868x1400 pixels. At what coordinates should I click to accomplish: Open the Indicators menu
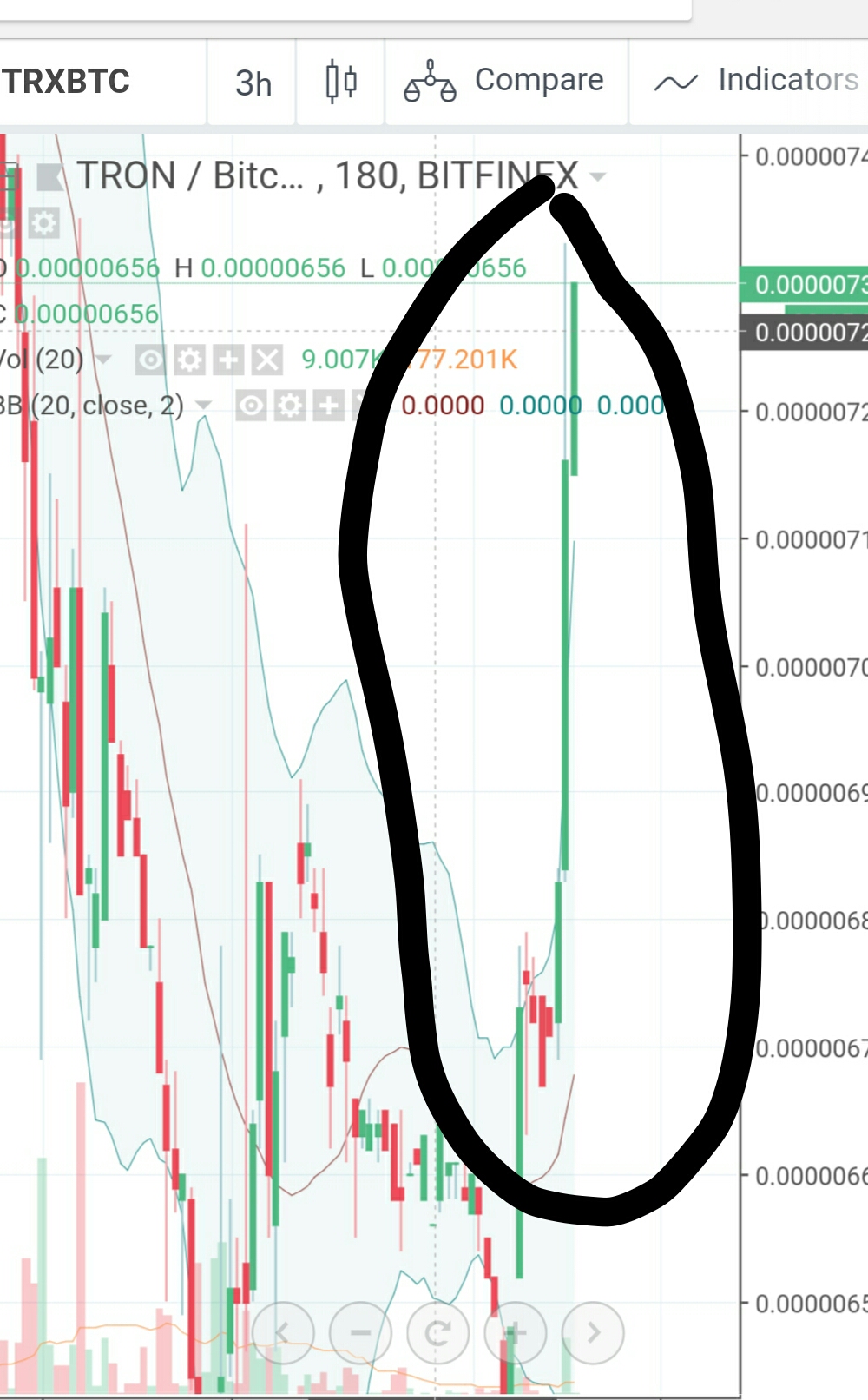point(755,82)
